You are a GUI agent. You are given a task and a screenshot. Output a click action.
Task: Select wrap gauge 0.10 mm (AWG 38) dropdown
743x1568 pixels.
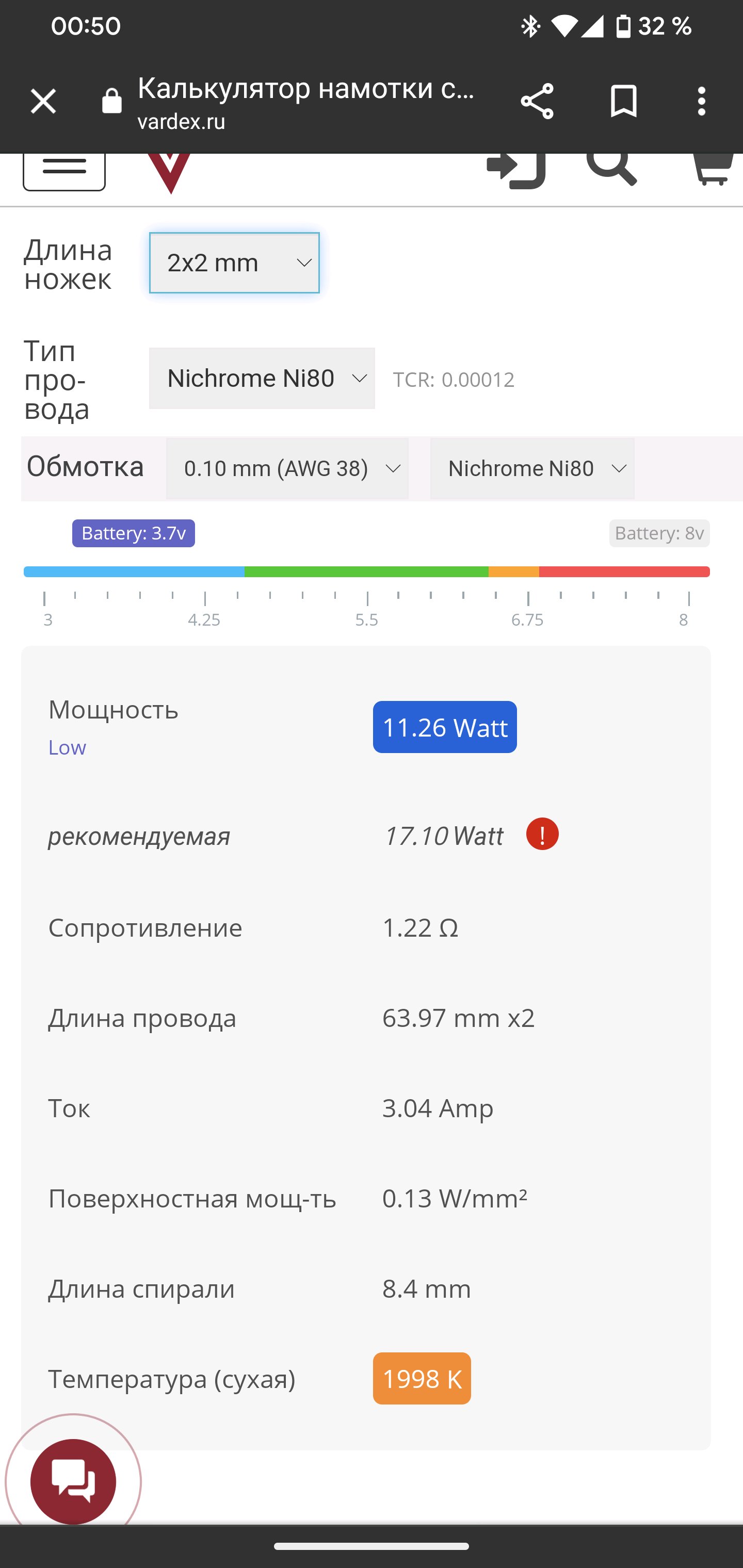click(x=287, y=469)
